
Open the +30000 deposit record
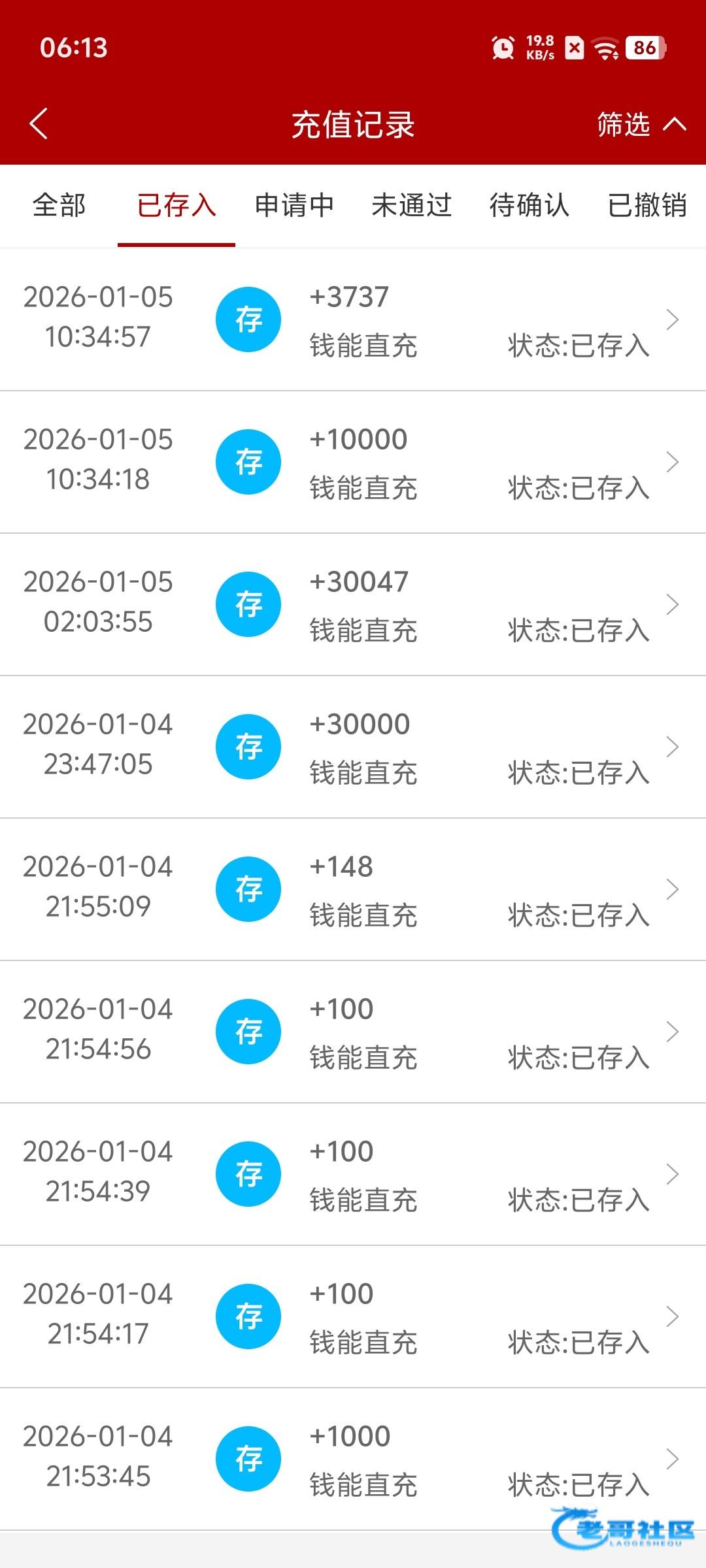tap(353, 747)
